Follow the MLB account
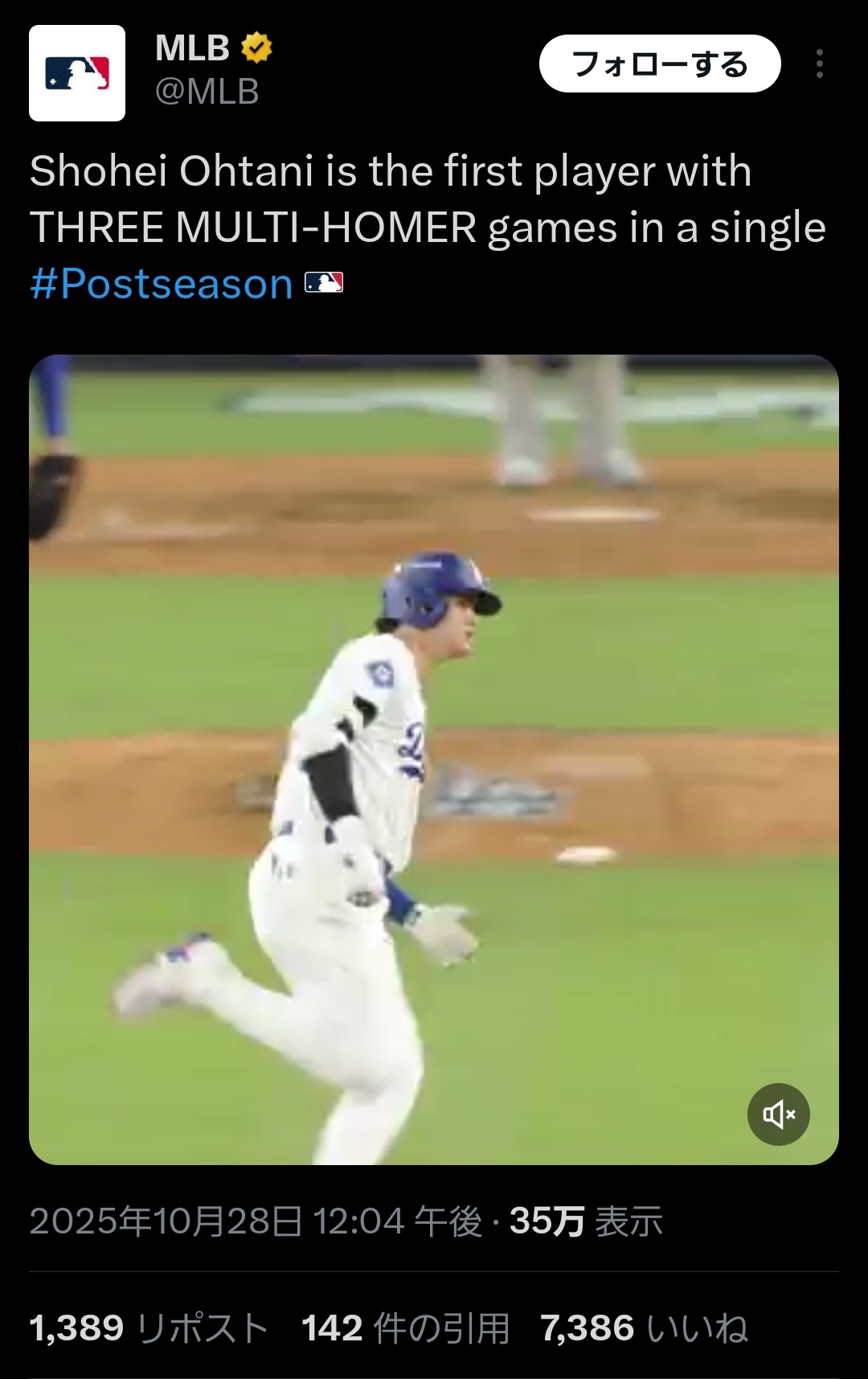The image size is (868, 1379). pyautogui.click(x=659, y=64)
